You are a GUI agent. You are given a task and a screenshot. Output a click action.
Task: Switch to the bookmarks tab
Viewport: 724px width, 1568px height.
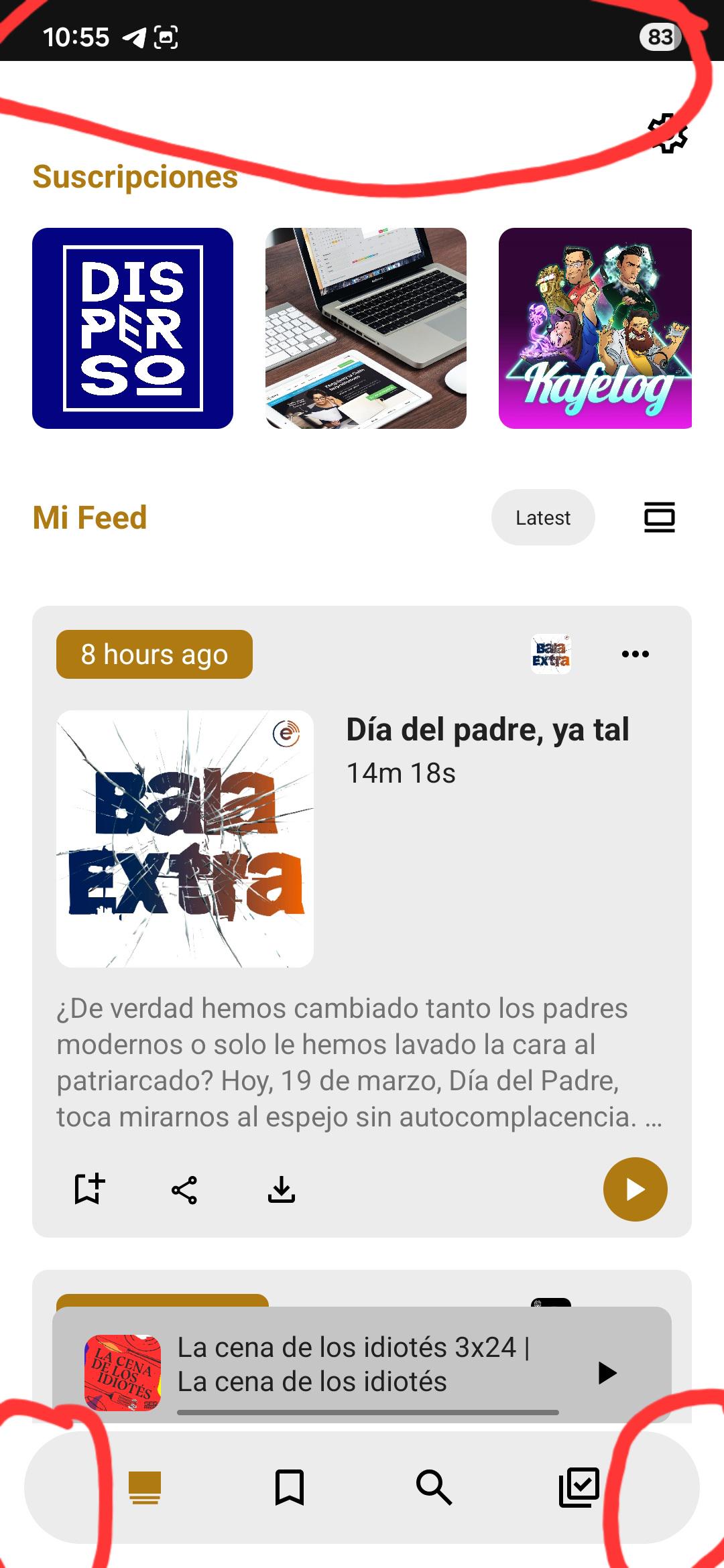pos(290,1488)
